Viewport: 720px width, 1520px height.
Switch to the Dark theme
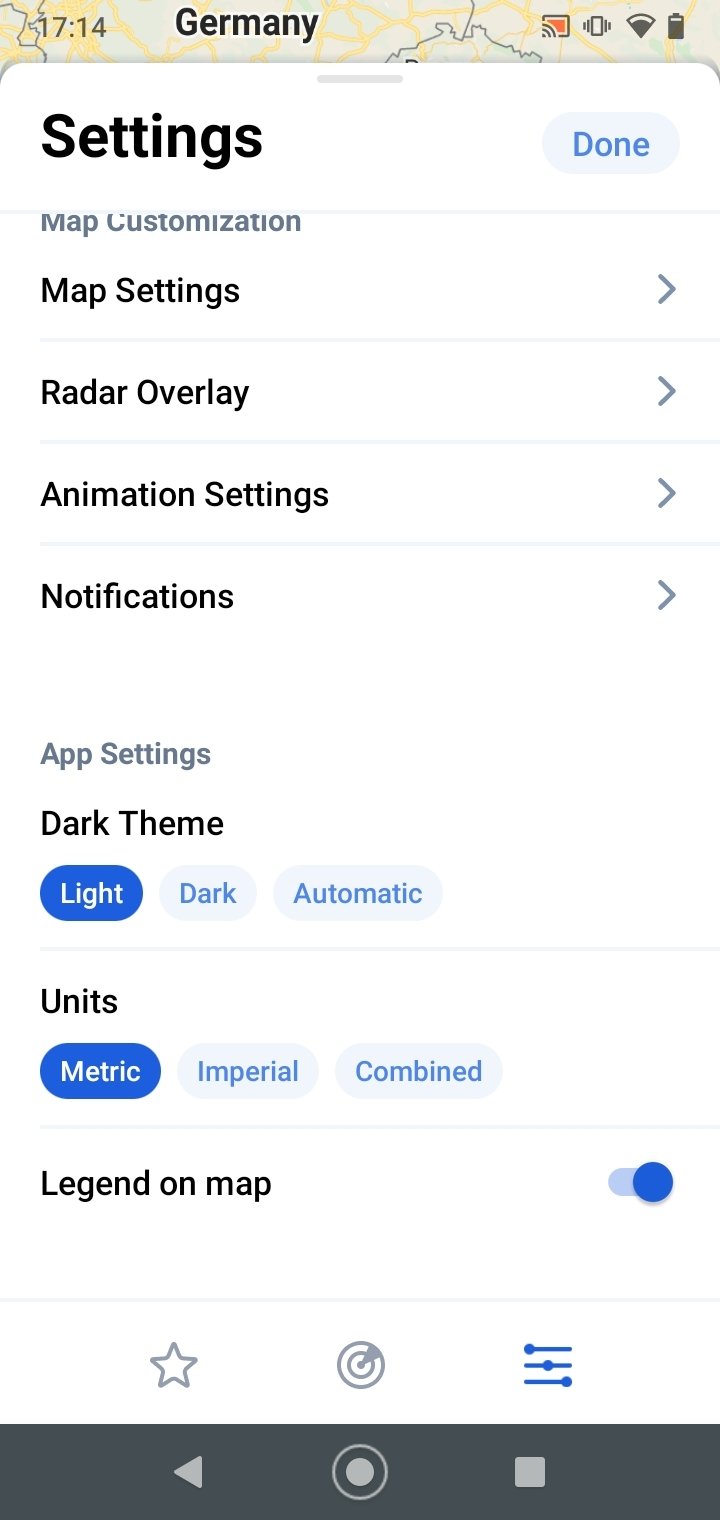[208, 893]
